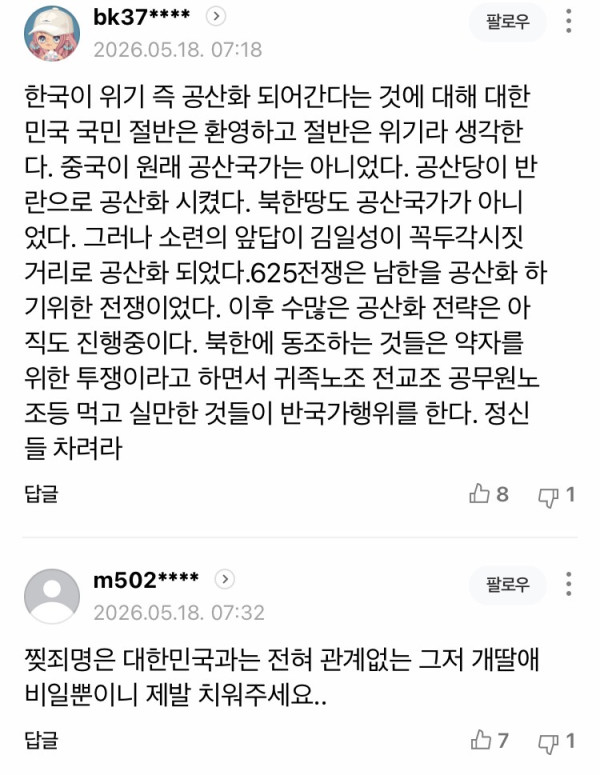Like the comment by bk37****

click(488, 494)
